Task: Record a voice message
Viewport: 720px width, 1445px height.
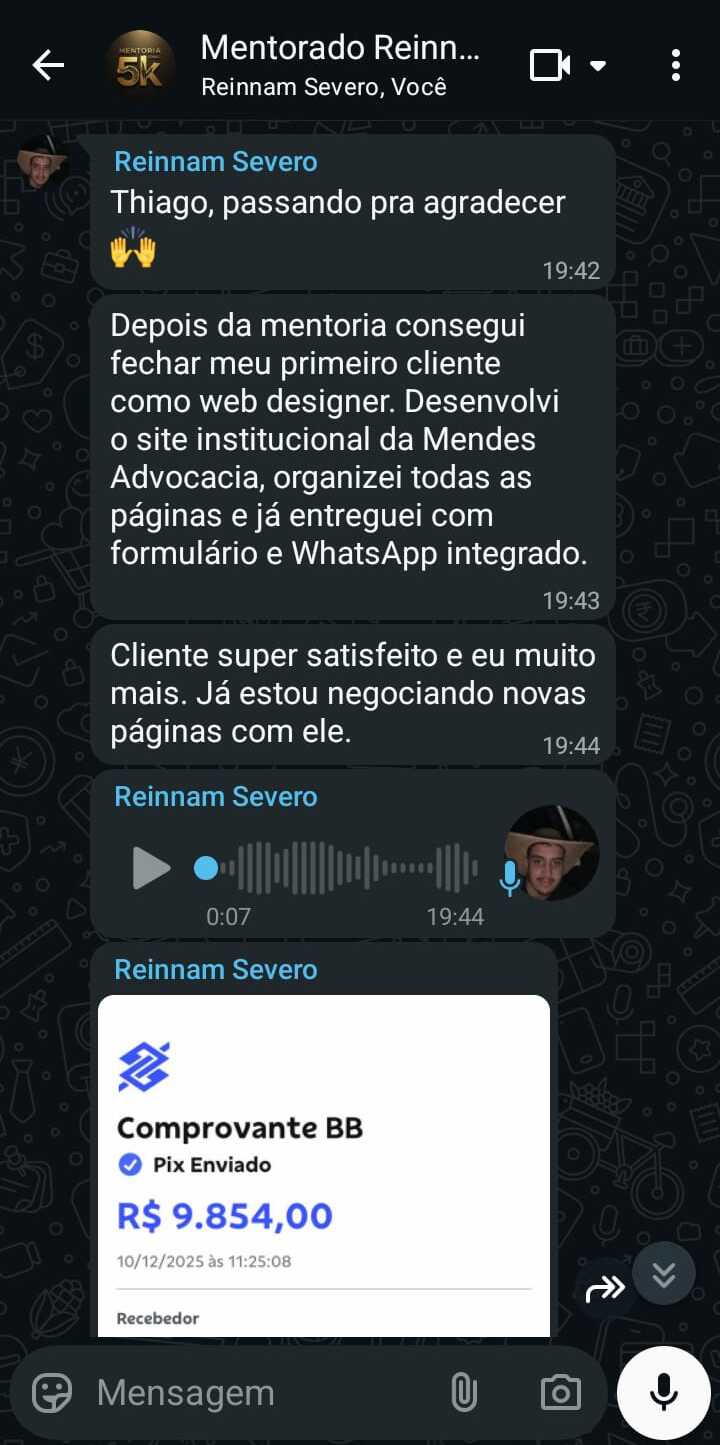Action: (x=664, y=1392)
